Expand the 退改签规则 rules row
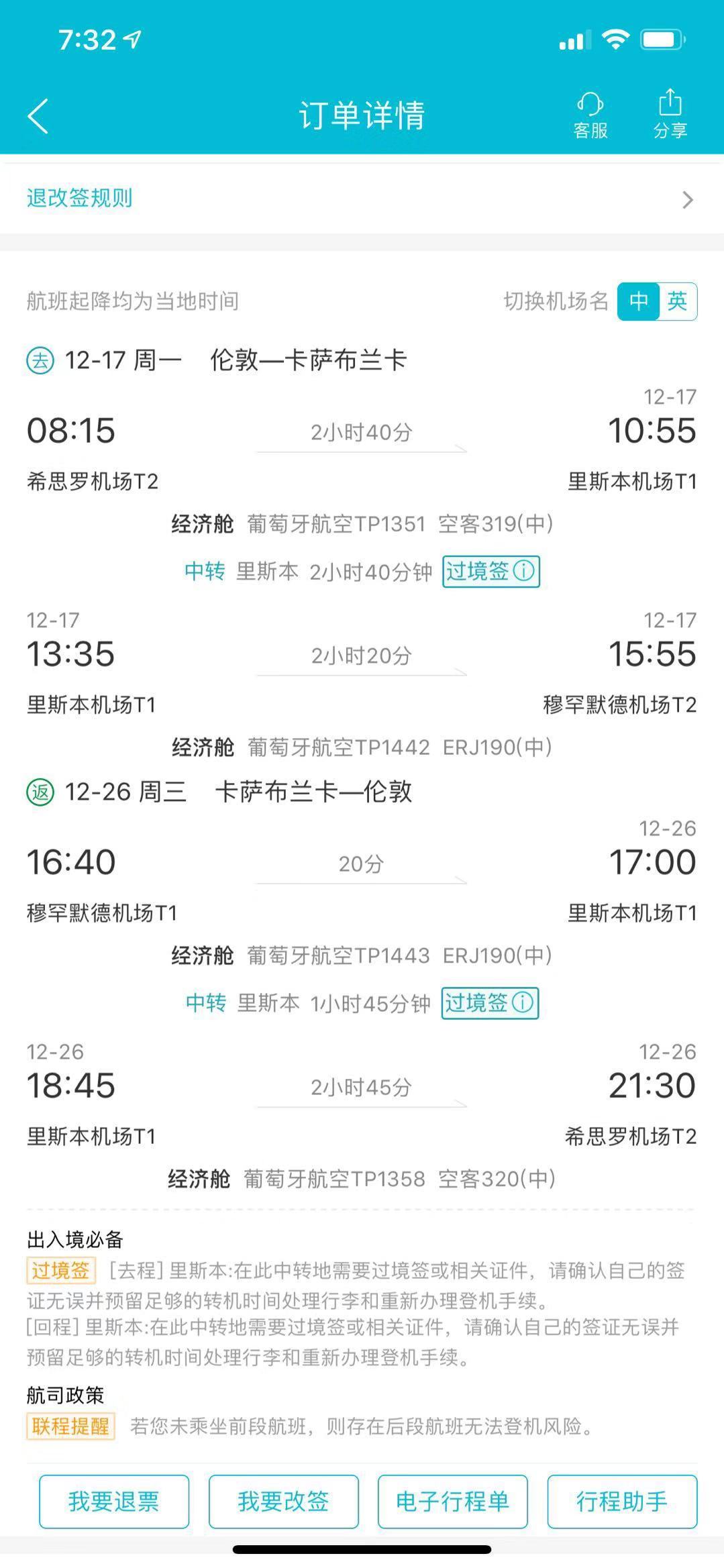 [362, 198]
